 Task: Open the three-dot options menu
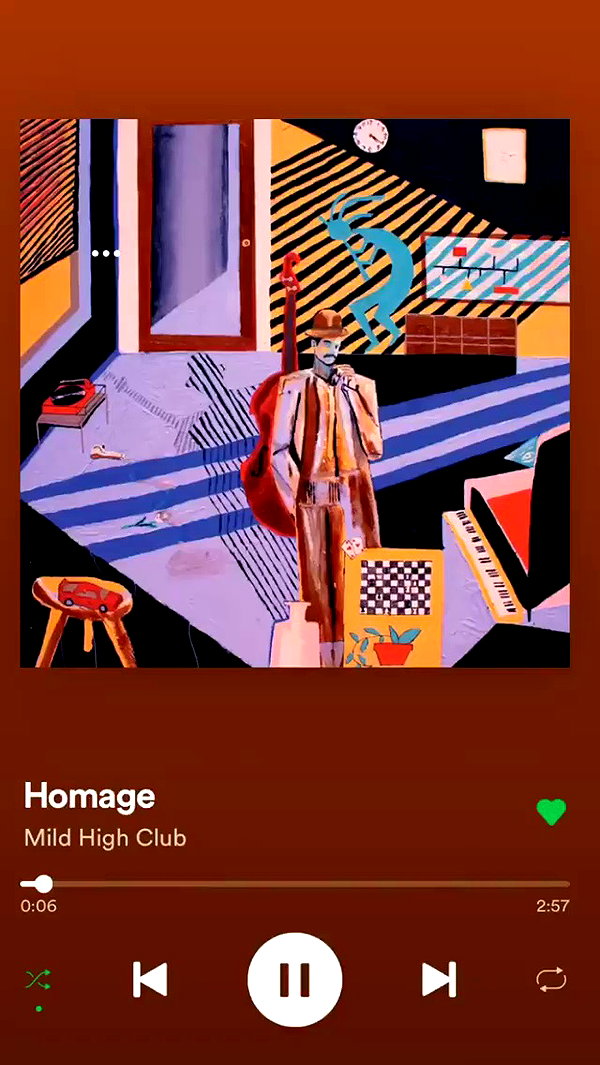point(105,253)
